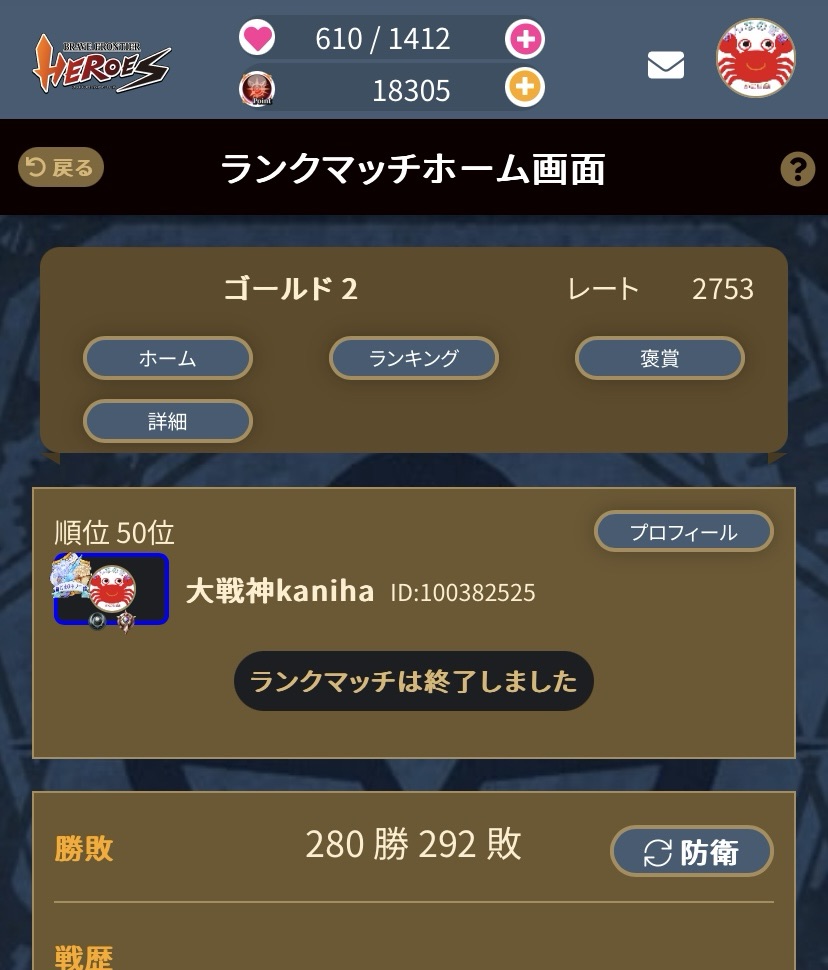This screenshot has width=828, height=970.
Task: Open the crab avatar account menu
Action: (756, 59)
